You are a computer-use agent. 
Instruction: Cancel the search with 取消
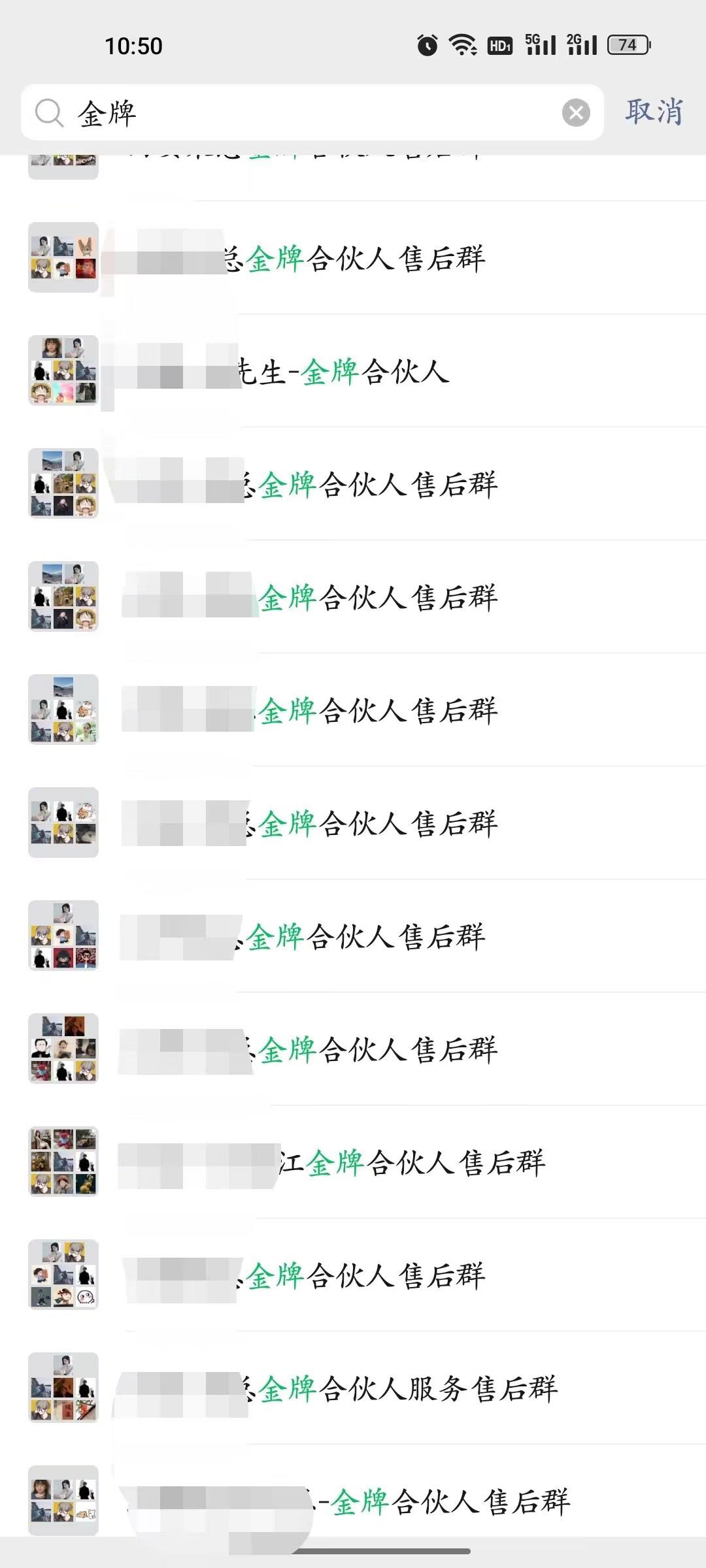tap(654, 112)
